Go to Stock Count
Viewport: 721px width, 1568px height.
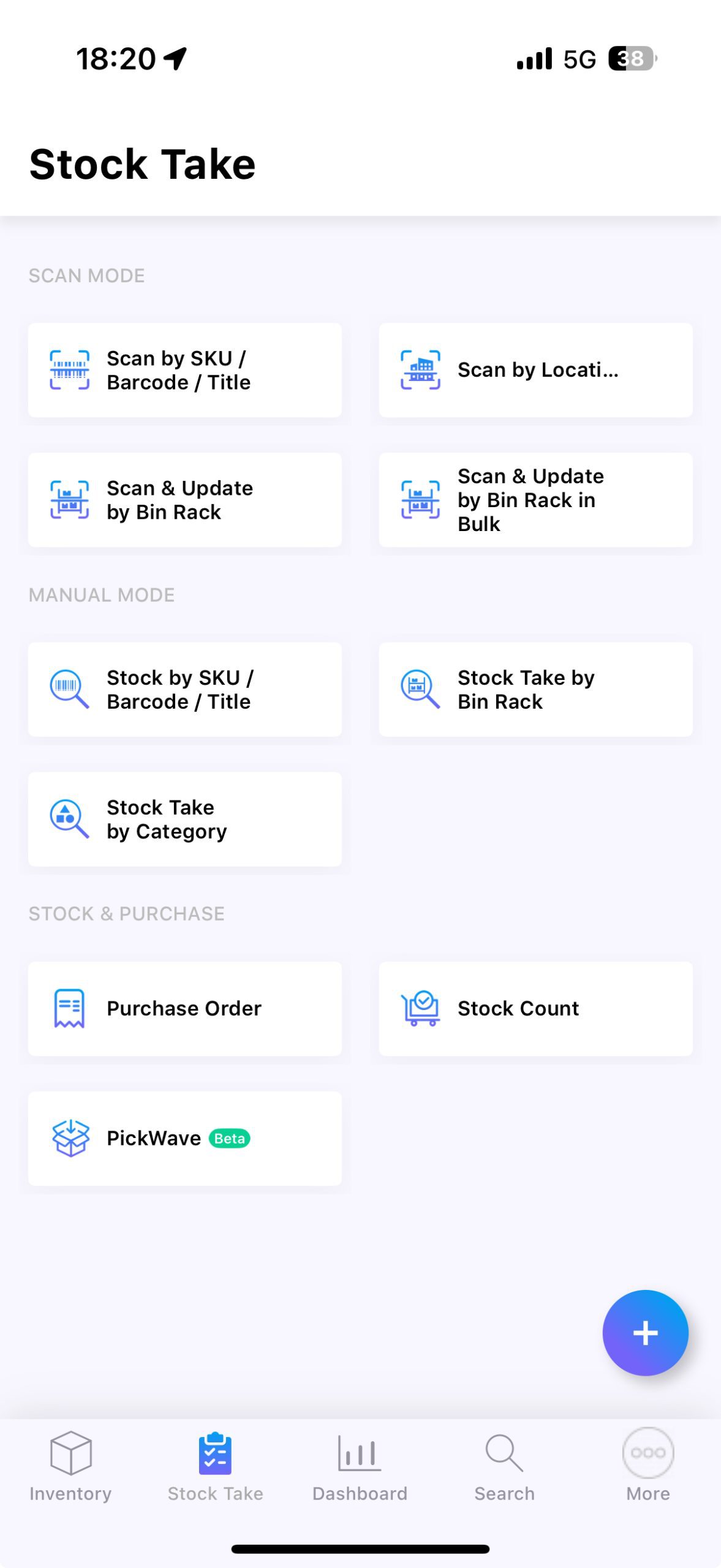pos(535,1008)
